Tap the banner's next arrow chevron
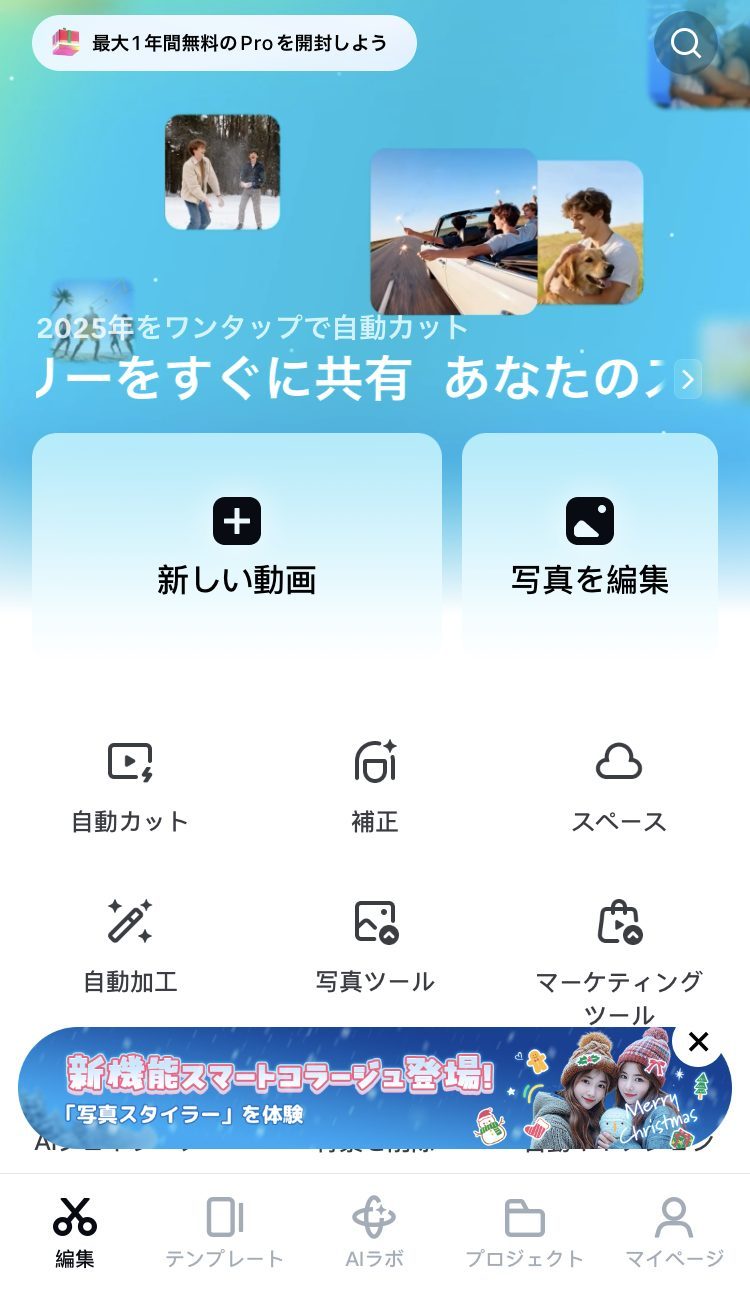The image size is (750, 1293). point(688,379)
